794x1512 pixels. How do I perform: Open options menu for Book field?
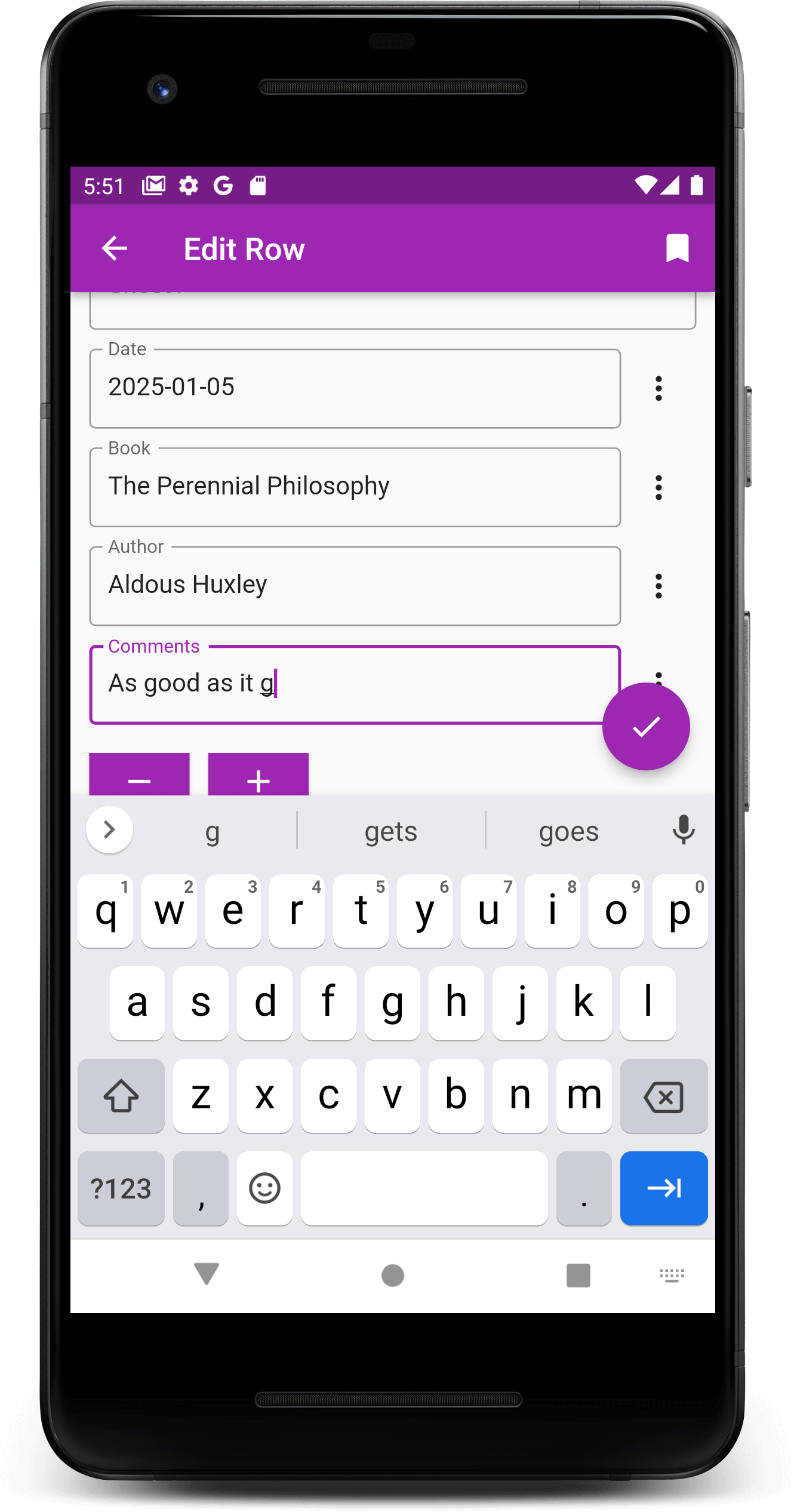[x=658, y=488]
